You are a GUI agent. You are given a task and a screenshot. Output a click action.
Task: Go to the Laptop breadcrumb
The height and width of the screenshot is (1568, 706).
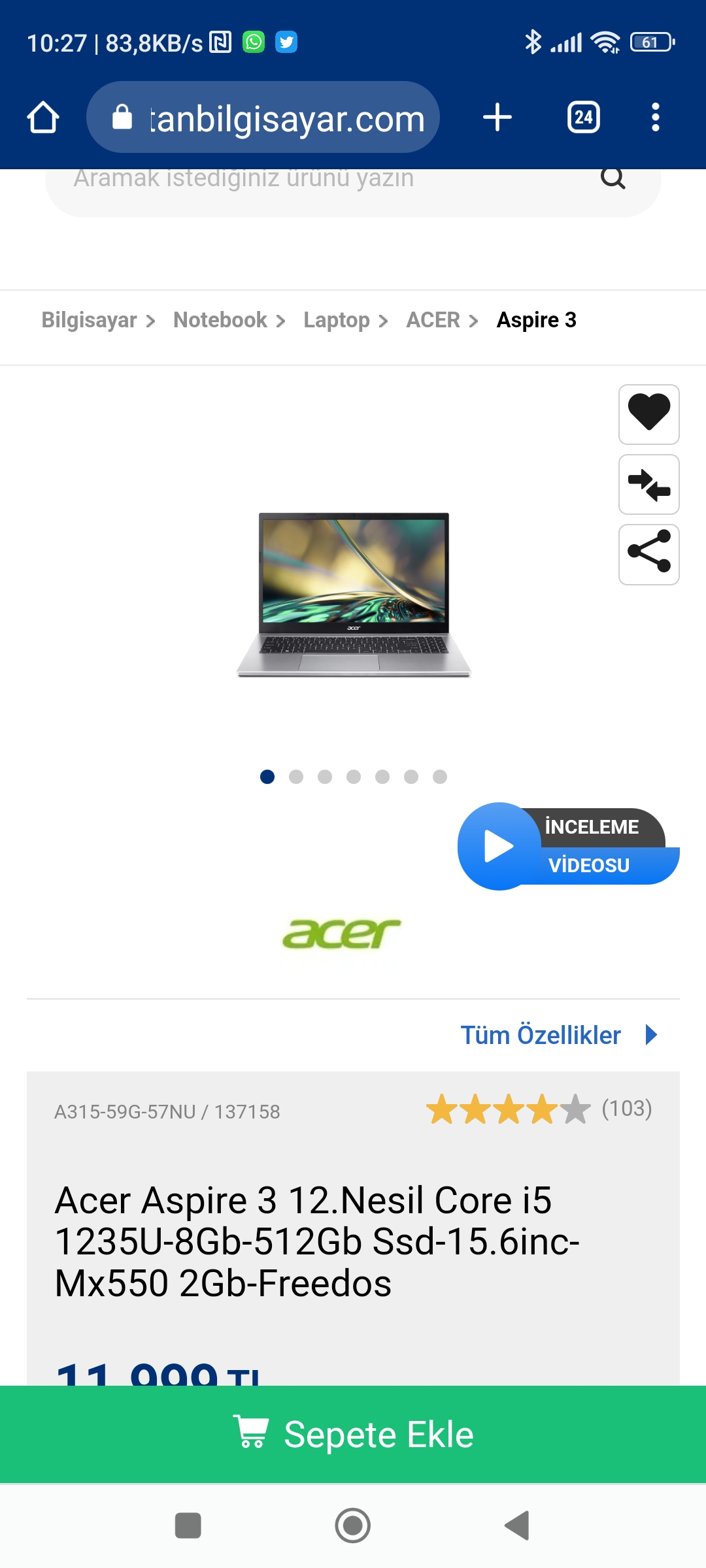click(337, 320)
